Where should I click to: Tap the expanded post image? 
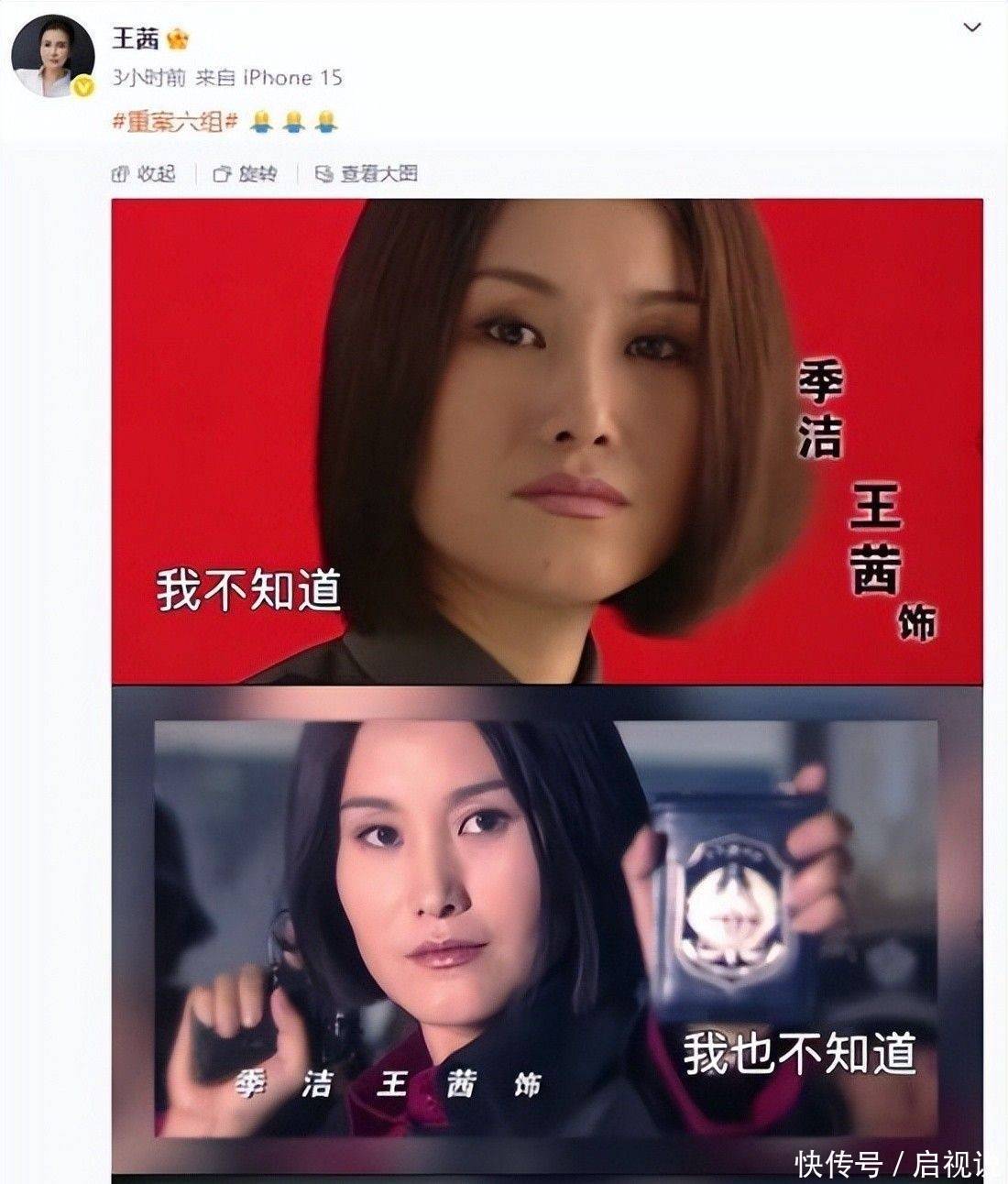pyautogui.click(x=547, y=687)
